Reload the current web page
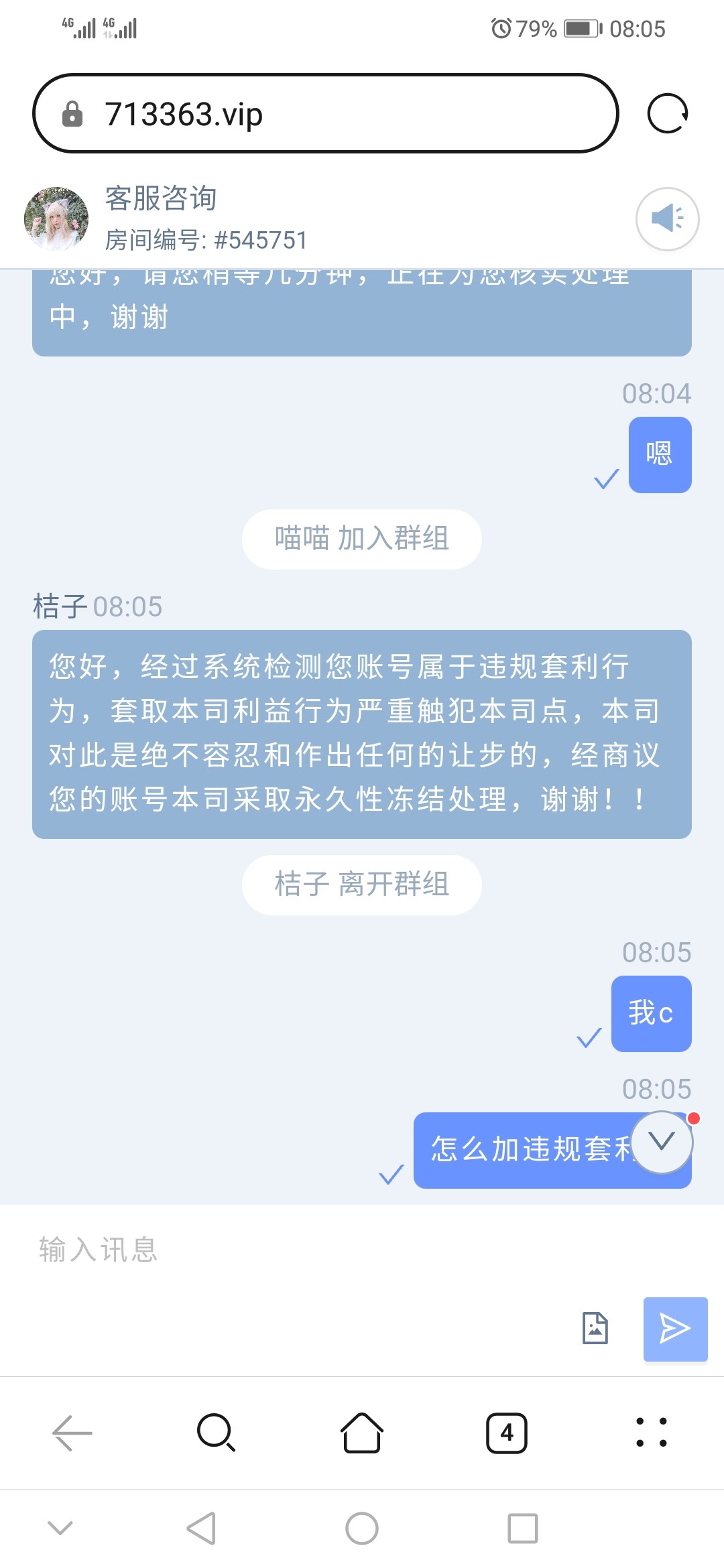 (x=667, y=114)
